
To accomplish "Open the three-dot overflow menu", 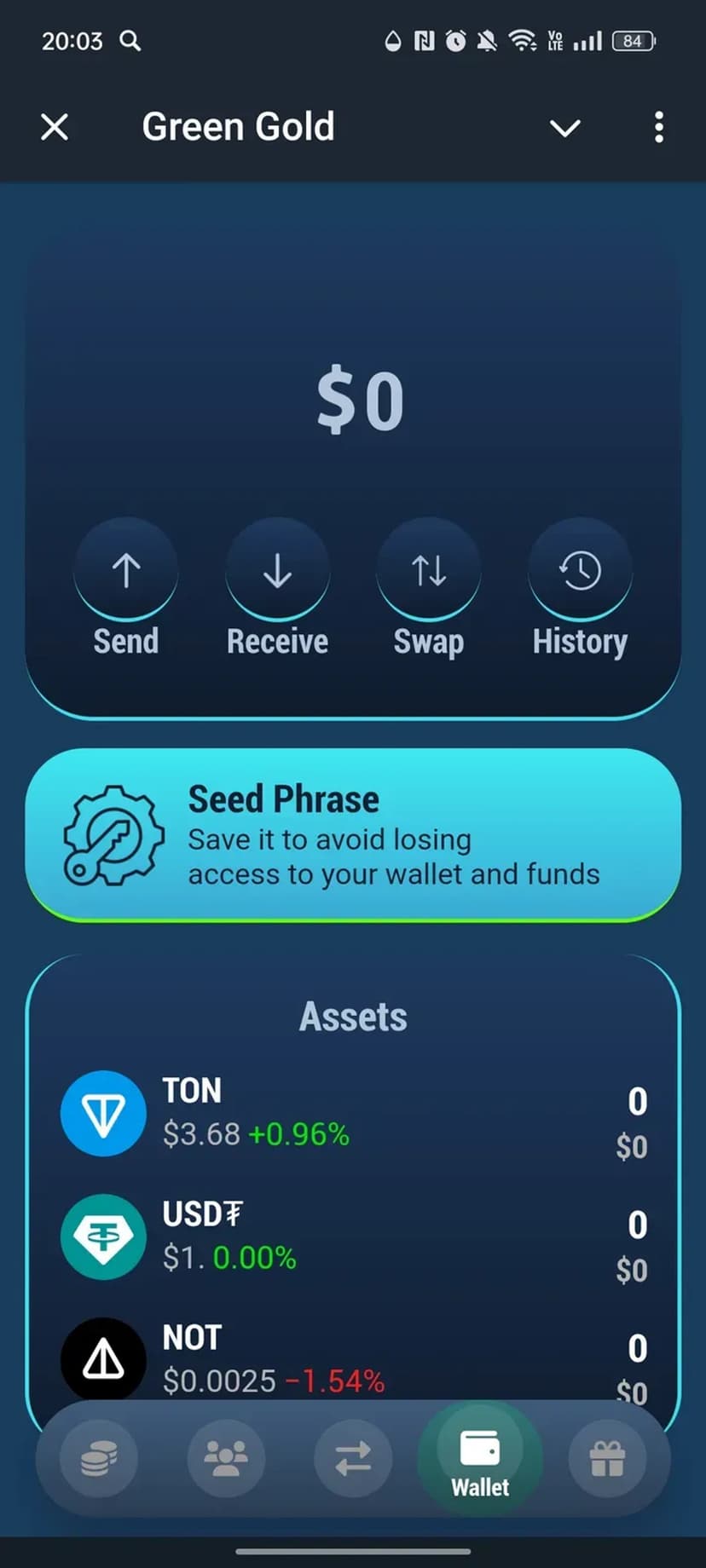I will (x=658, y=128).
